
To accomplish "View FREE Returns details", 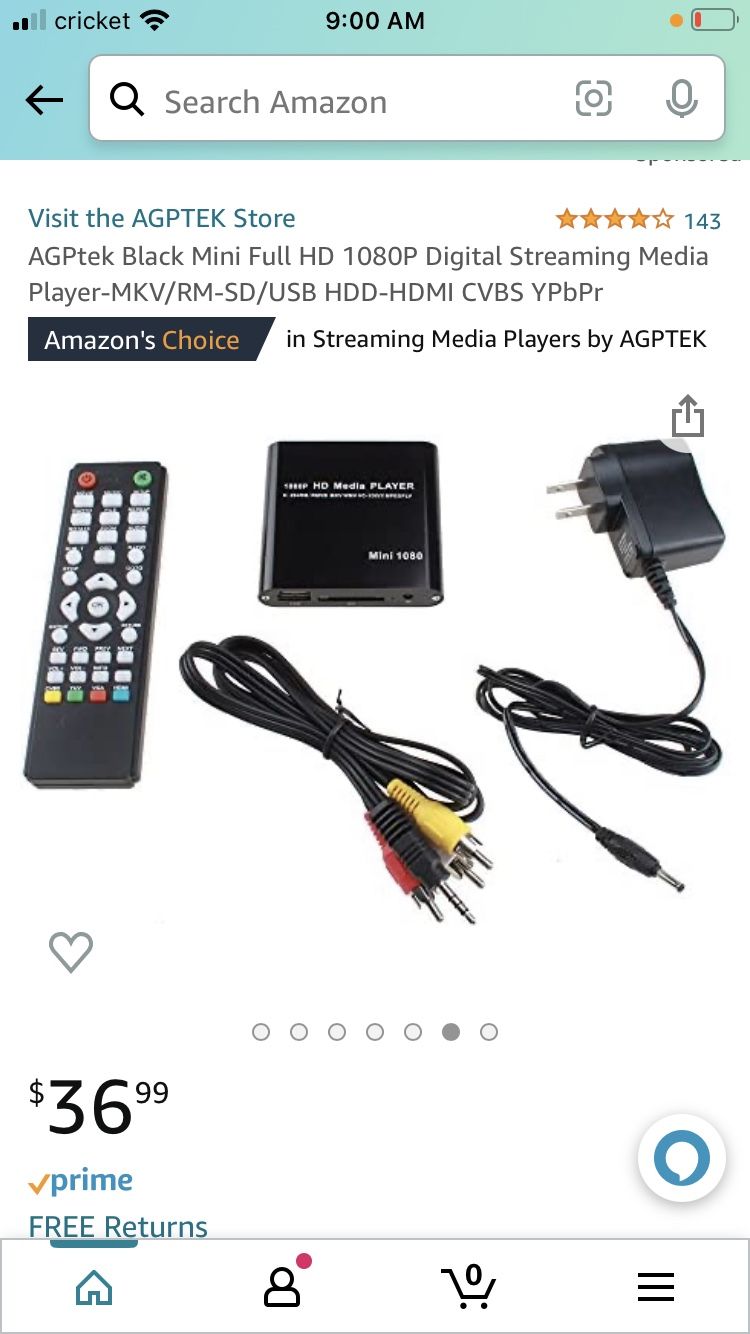I will (118, 1226).
